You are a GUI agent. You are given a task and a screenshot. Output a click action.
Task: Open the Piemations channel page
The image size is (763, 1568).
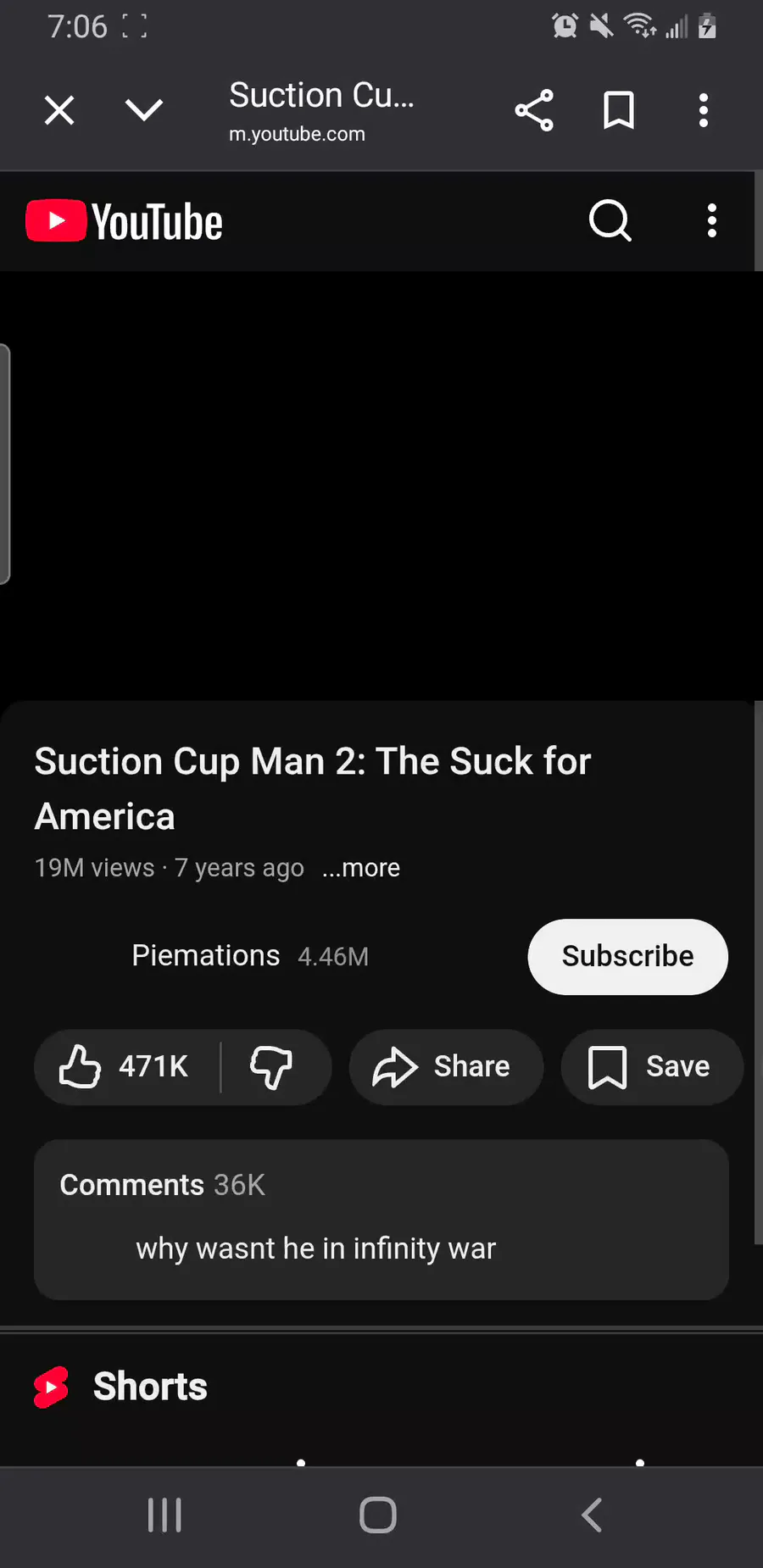pos(206,956)
